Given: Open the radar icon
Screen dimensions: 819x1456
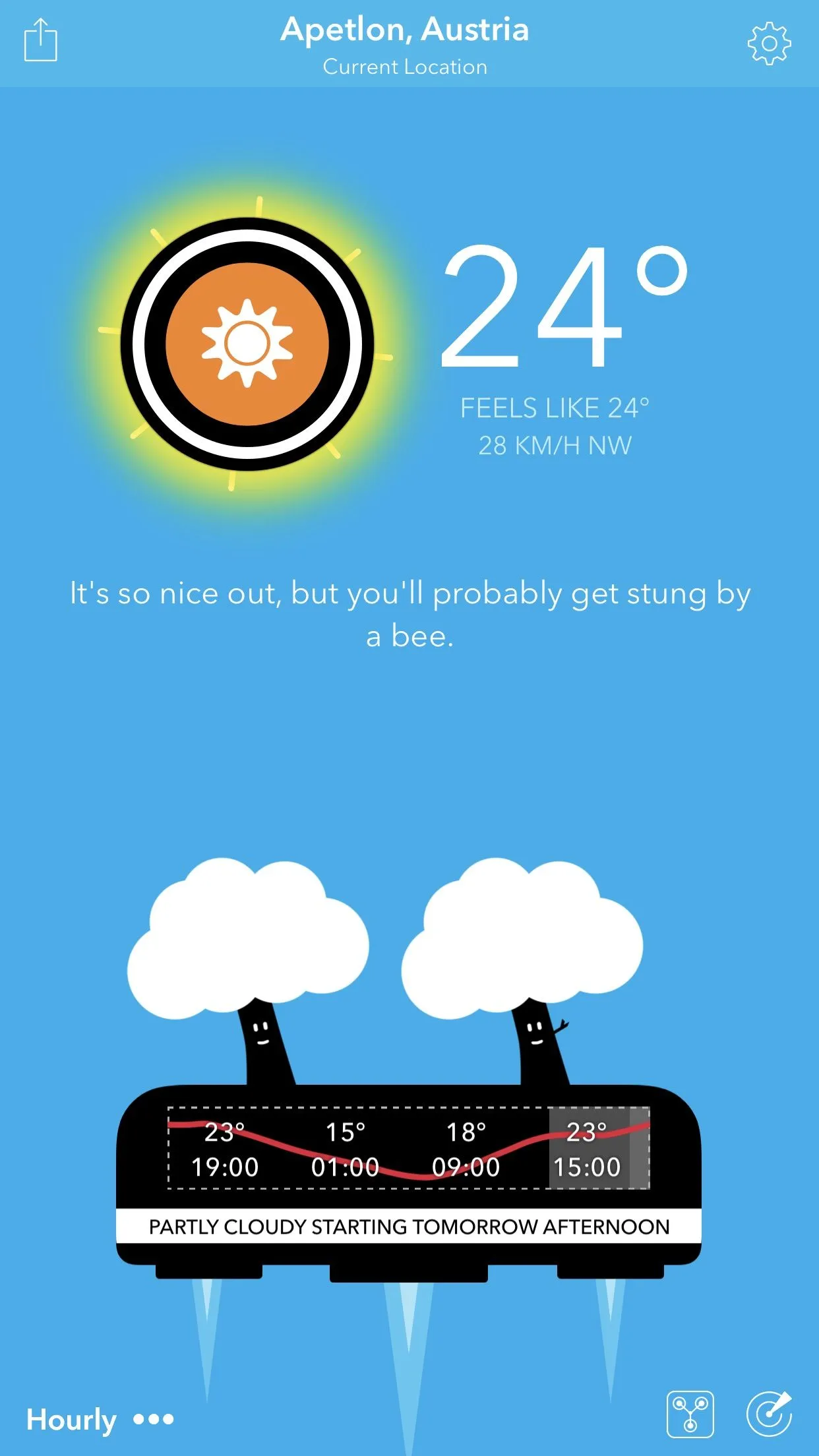Looking at the screenshot, I should (x=769, y=1414).
